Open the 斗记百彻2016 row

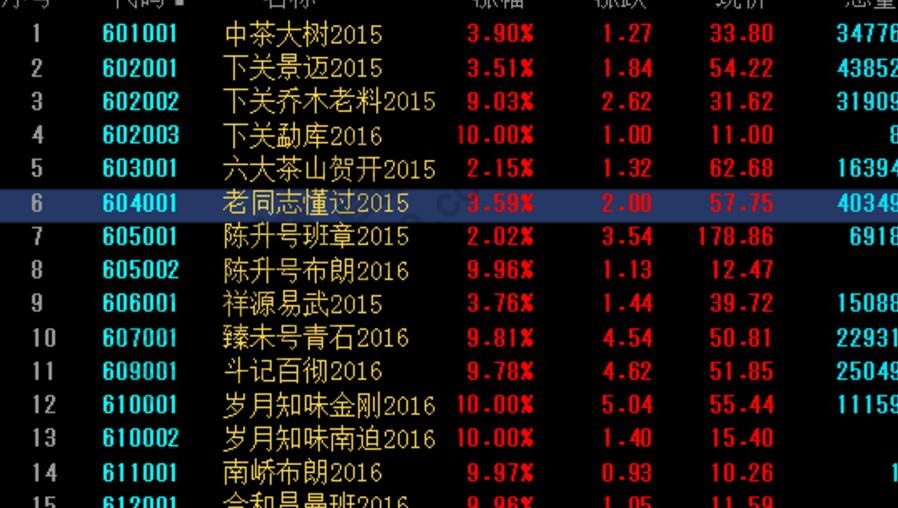(302, 371)
